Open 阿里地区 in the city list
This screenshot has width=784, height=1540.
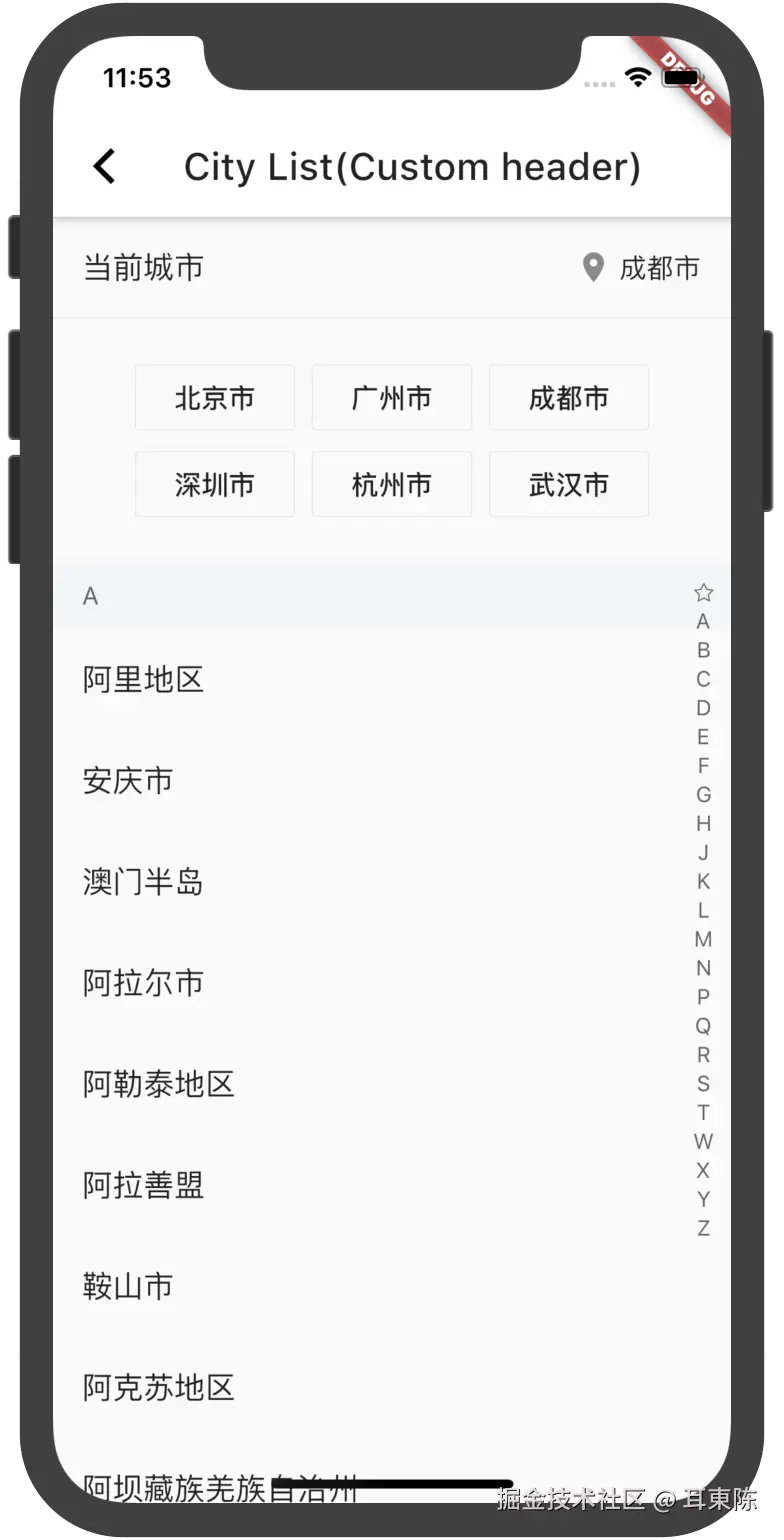pyautogui.click(x=144, y=680)
